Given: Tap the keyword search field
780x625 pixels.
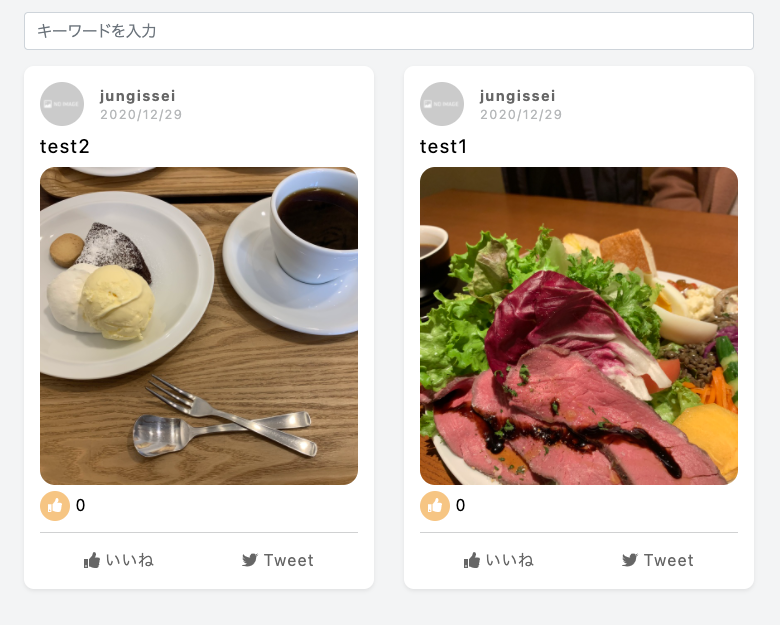Looking at the screenshot, I should 388,31.
